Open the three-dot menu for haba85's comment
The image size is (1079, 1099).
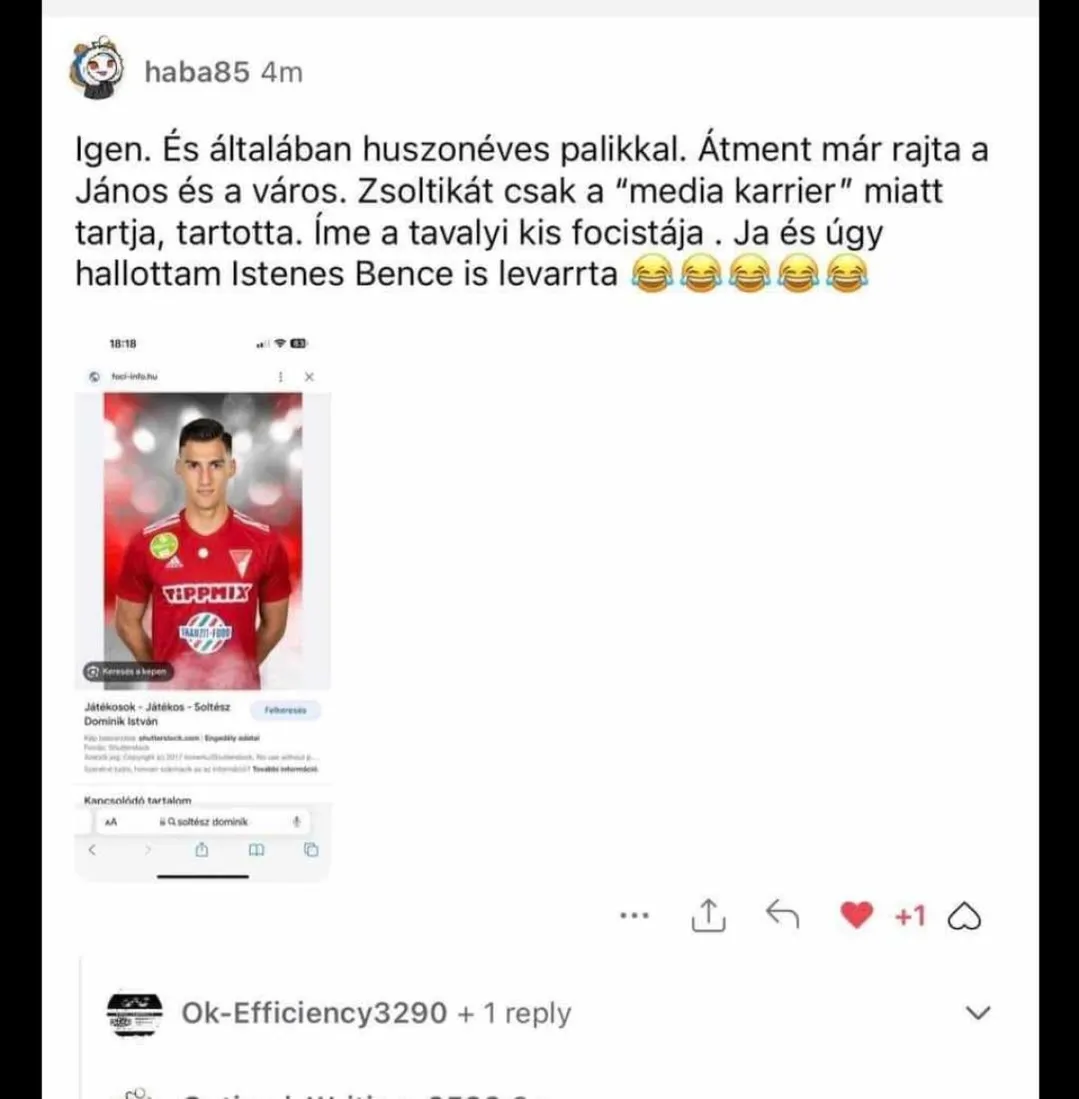click(x=635, y=915)
